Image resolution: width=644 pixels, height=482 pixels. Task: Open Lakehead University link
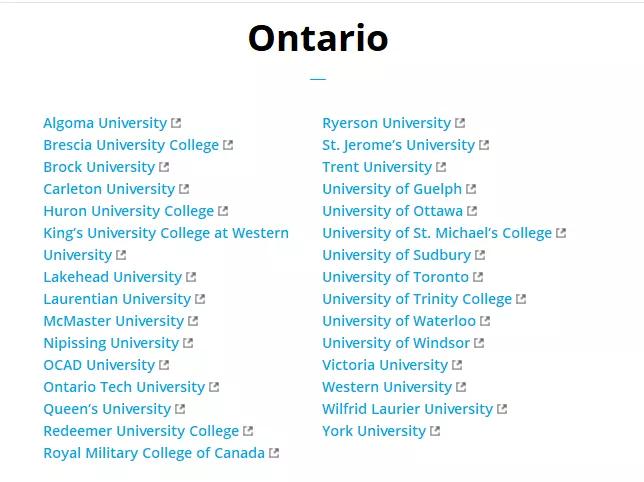tap(113, 277)
